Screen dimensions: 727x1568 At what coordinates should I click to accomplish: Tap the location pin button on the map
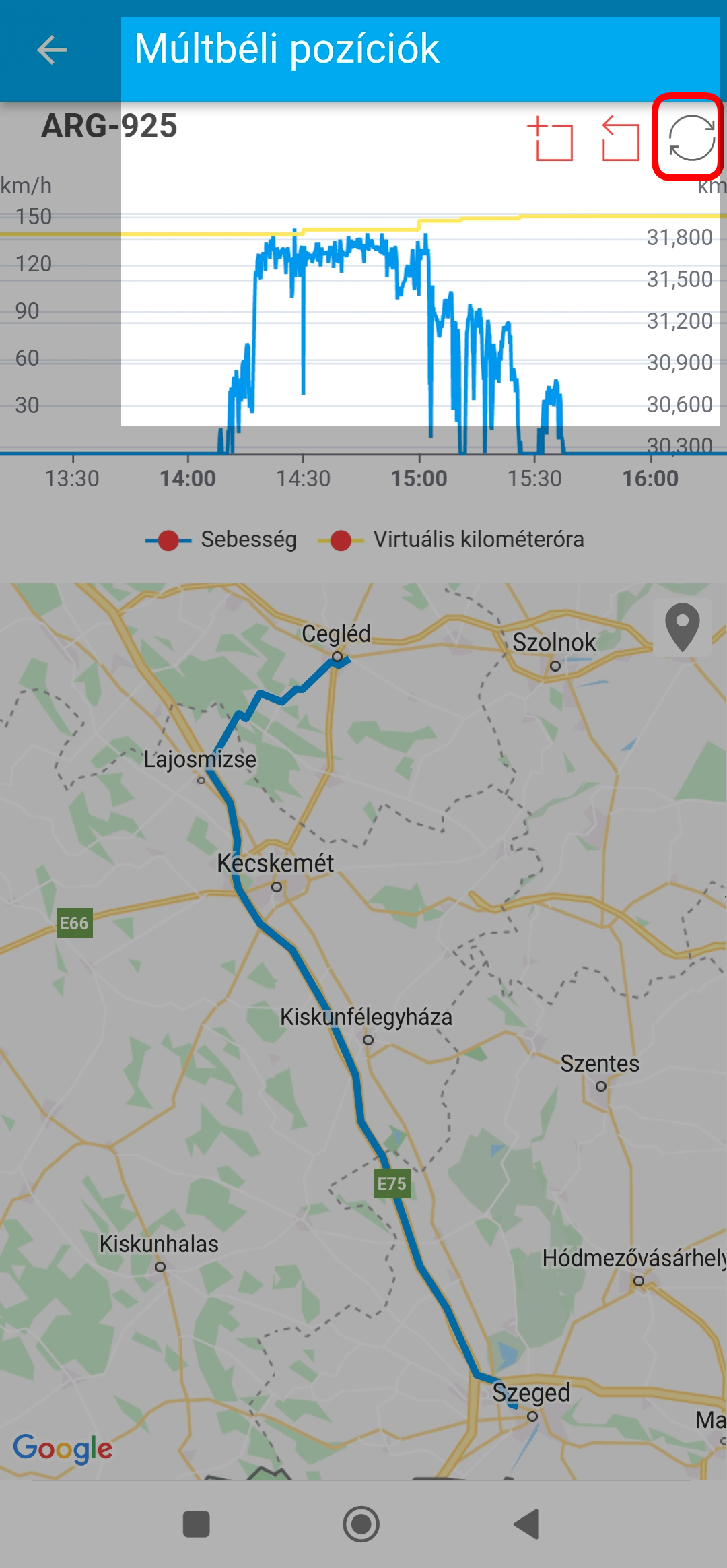click(x=682, y=627)
